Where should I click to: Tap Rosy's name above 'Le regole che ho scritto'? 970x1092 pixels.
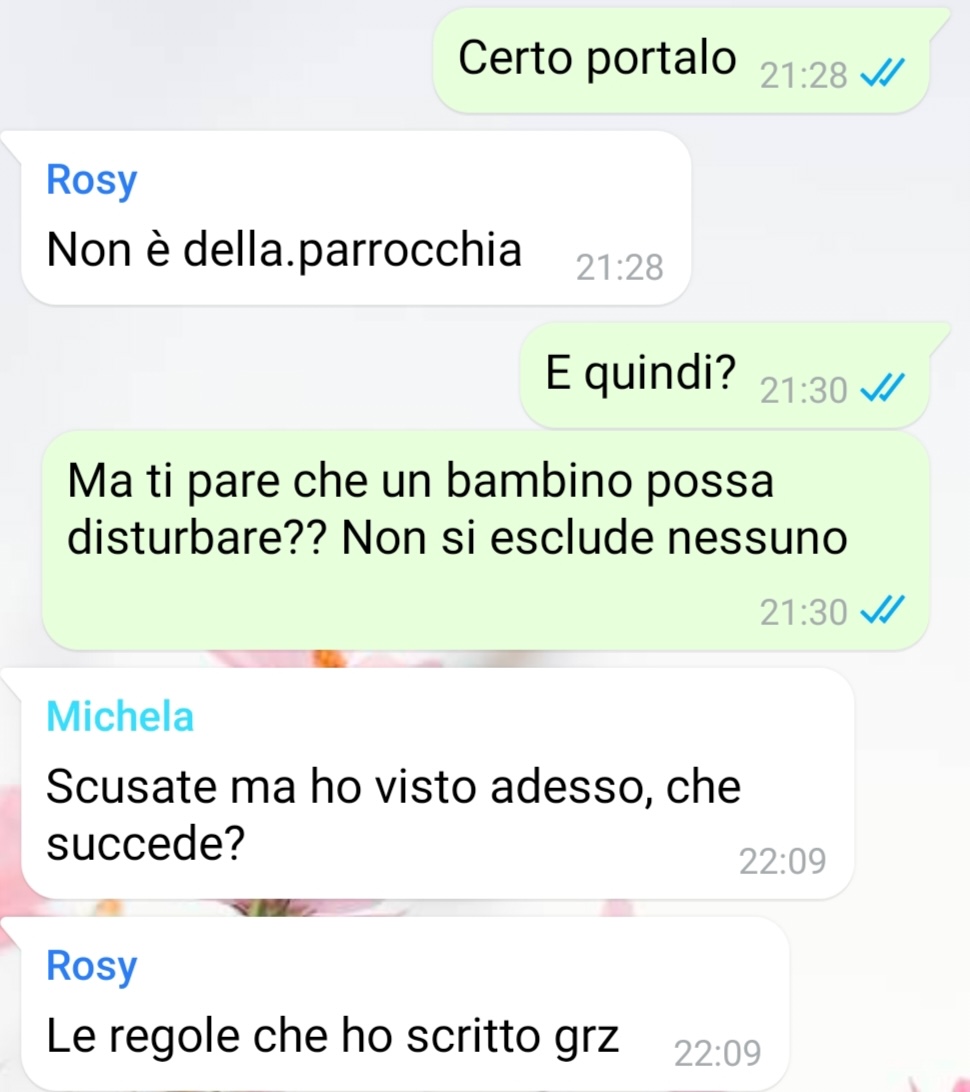pyautogui.click(x=92, y=966)
